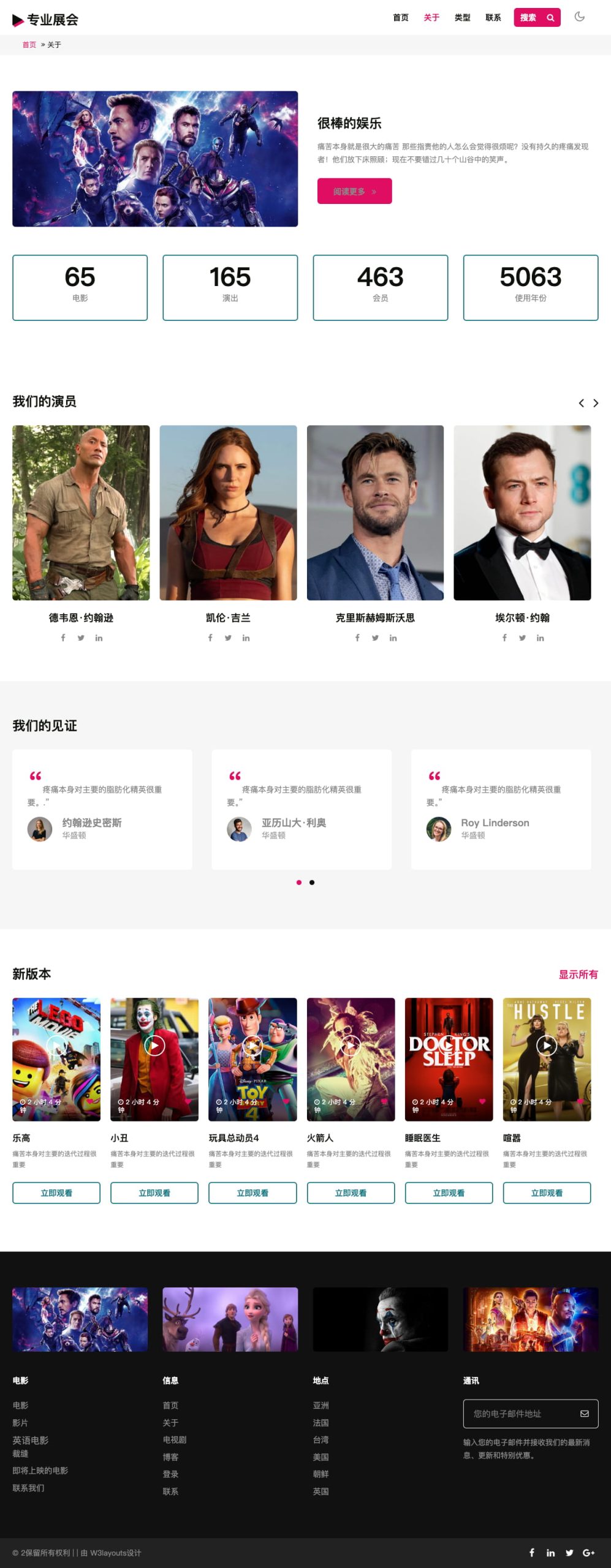
Task: Tap 立即观看 under 睡眠医生
Action: click(449, 1193)
